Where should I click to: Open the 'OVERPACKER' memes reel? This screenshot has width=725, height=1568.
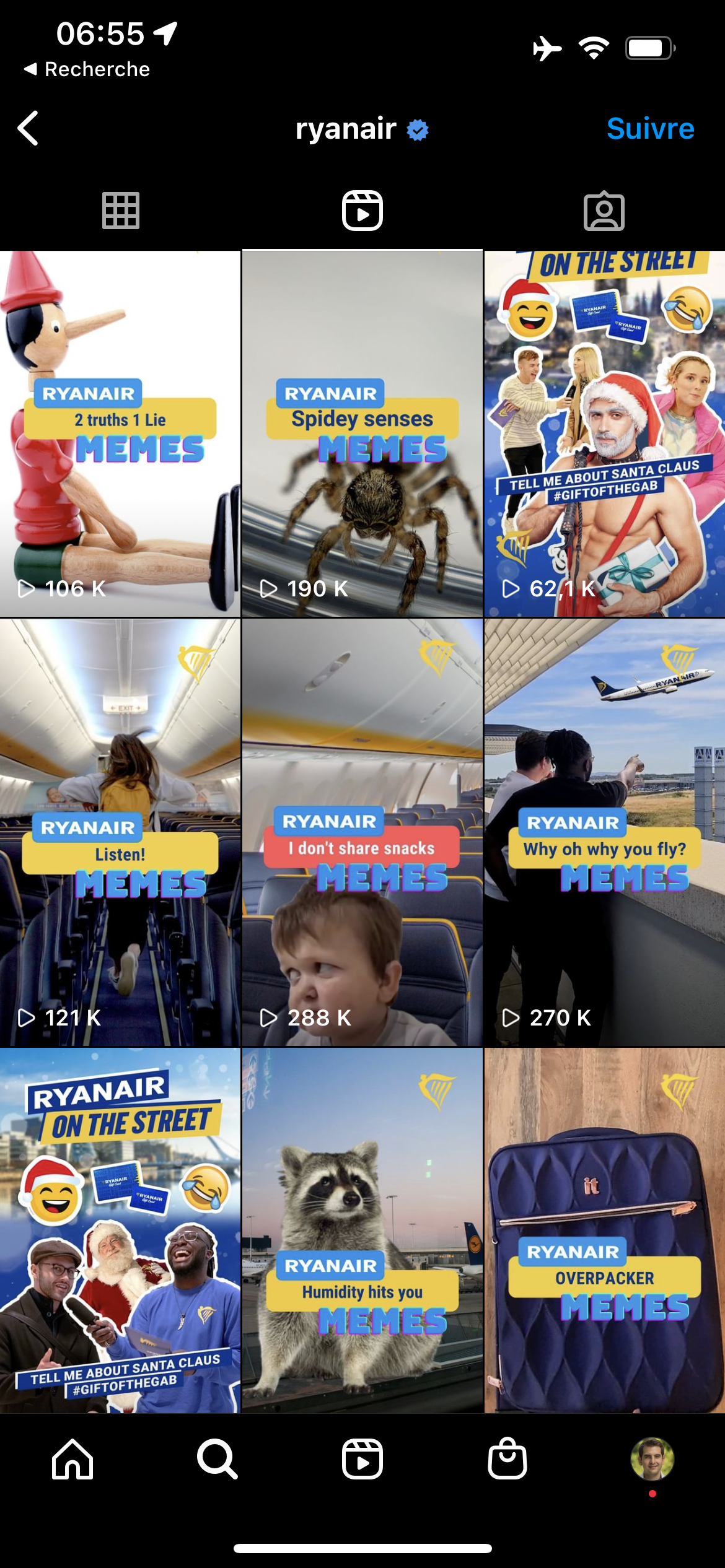pos(604,1229)
